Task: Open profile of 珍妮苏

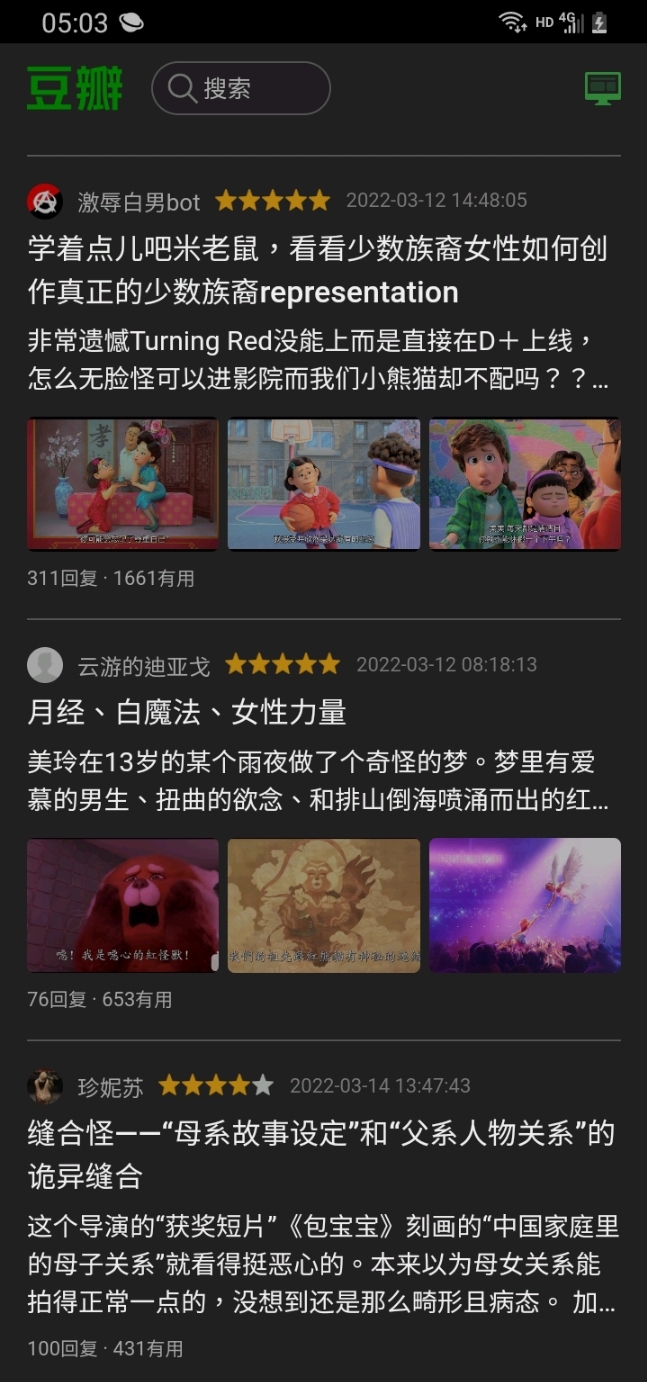Action: click(111, 1086)
